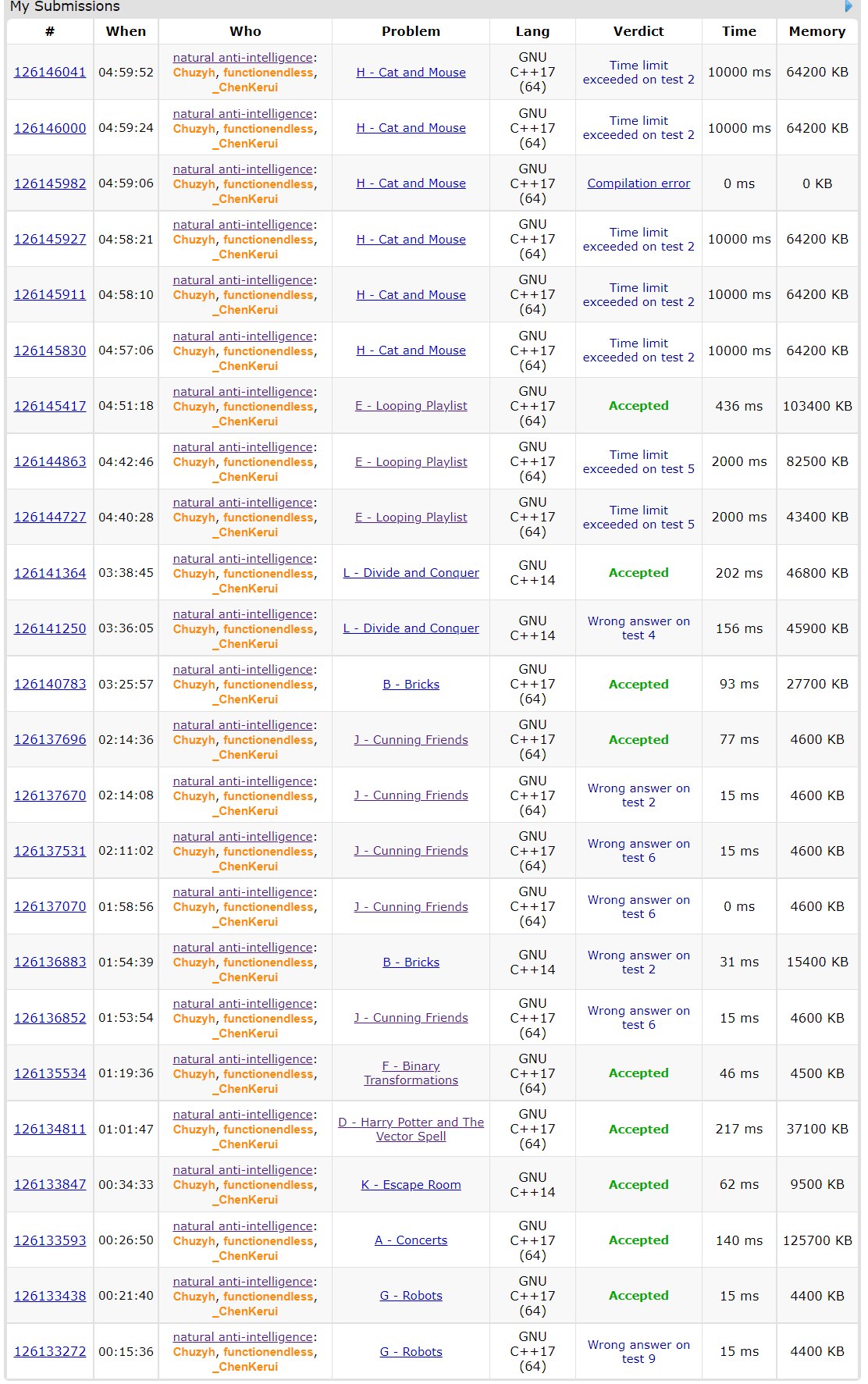
Task: Open problem B - Bricks for submission 126140783
Action: coord(411,685)
